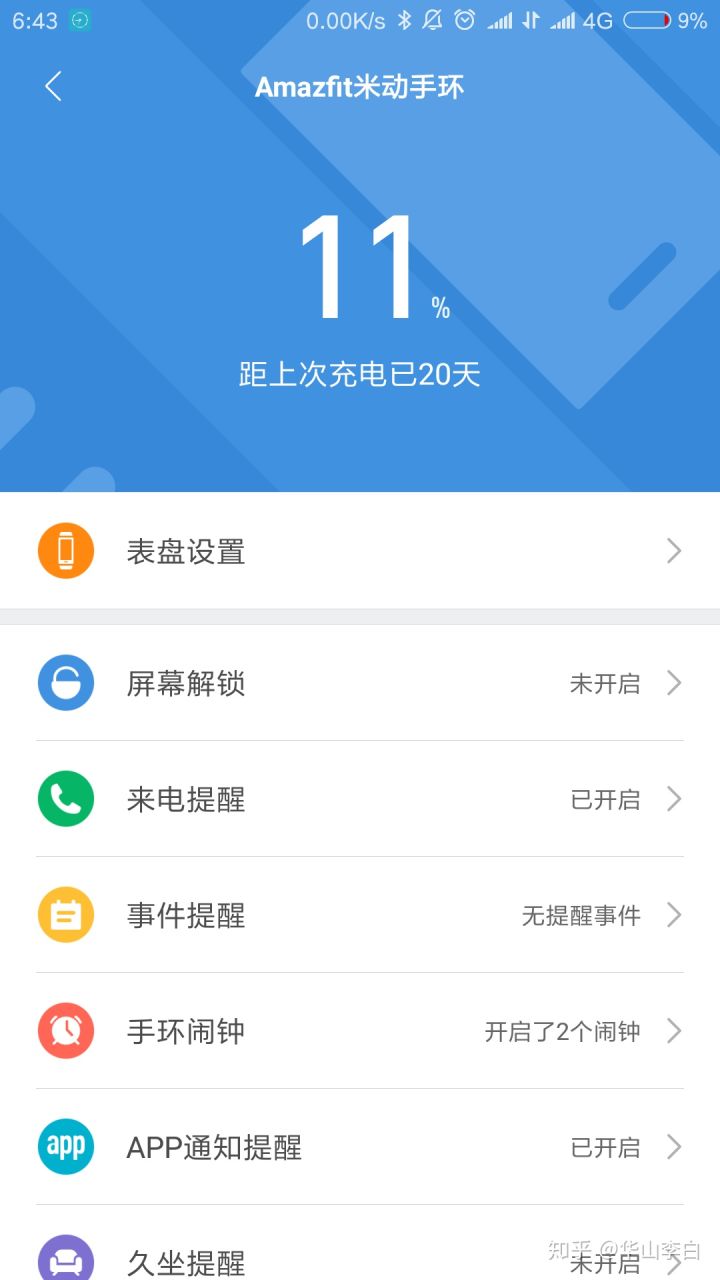Screen dimensions: 720x1280
Task: Go back using the arrow at top left
Action: click(52, 87)
